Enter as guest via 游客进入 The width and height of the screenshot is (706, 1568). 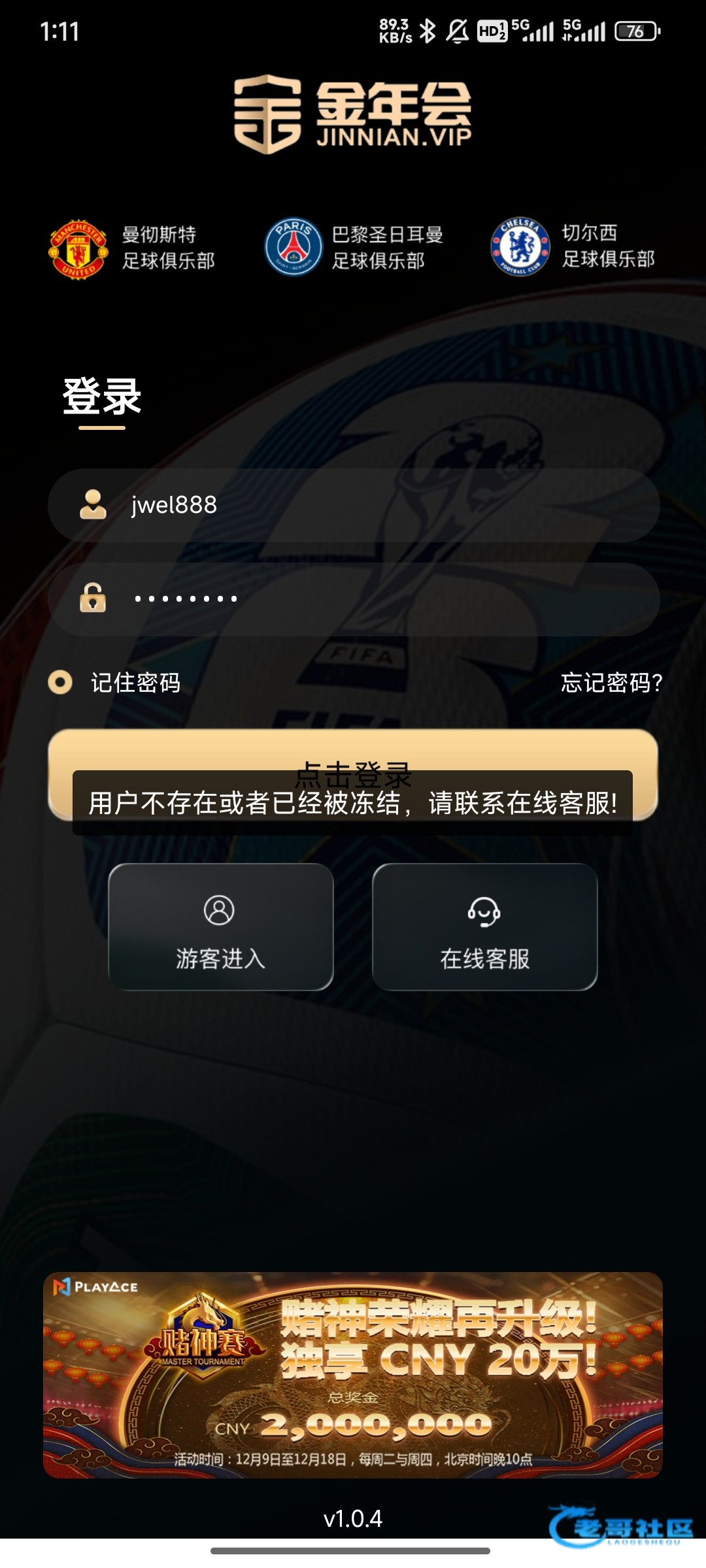221,926
